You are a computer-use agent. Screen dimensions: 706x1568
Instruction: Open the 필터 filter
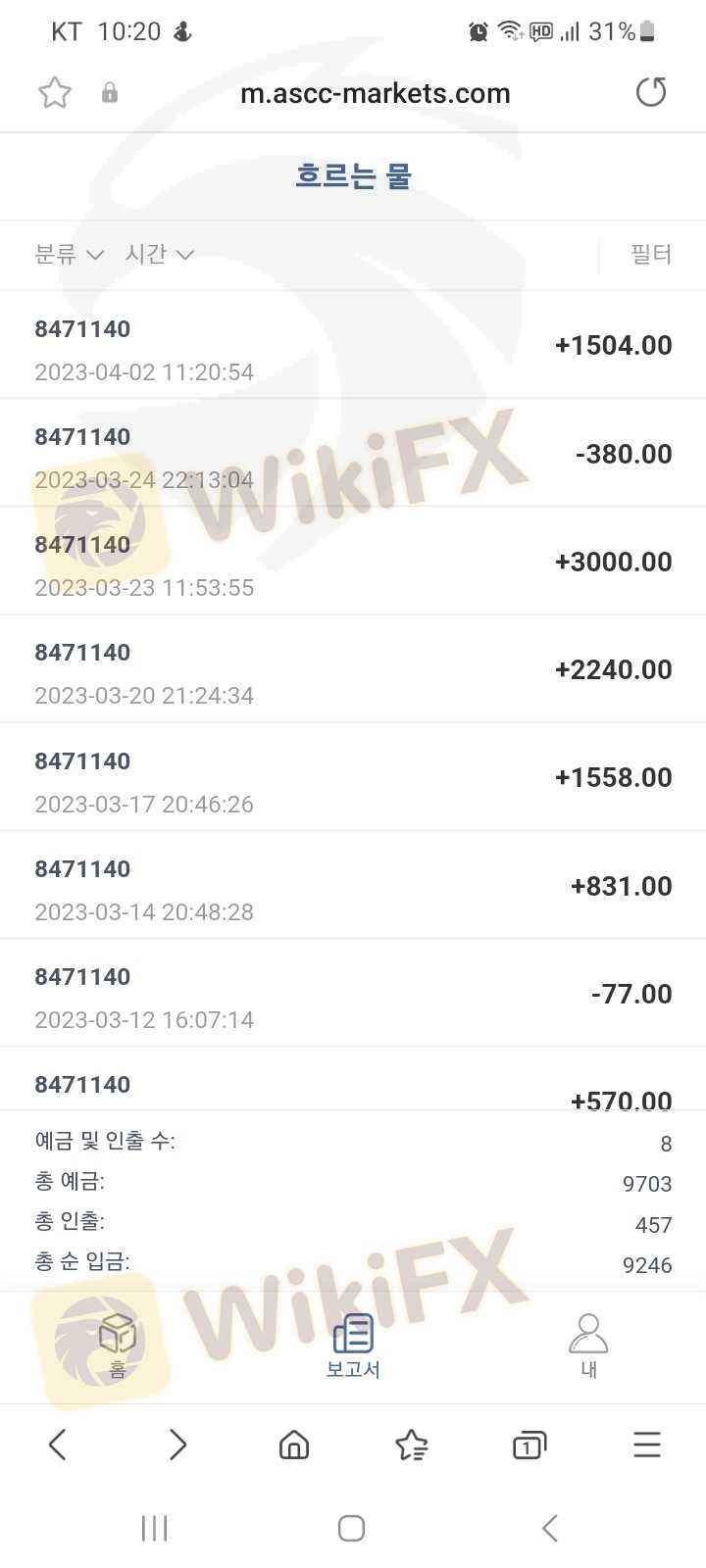[650, 254]
